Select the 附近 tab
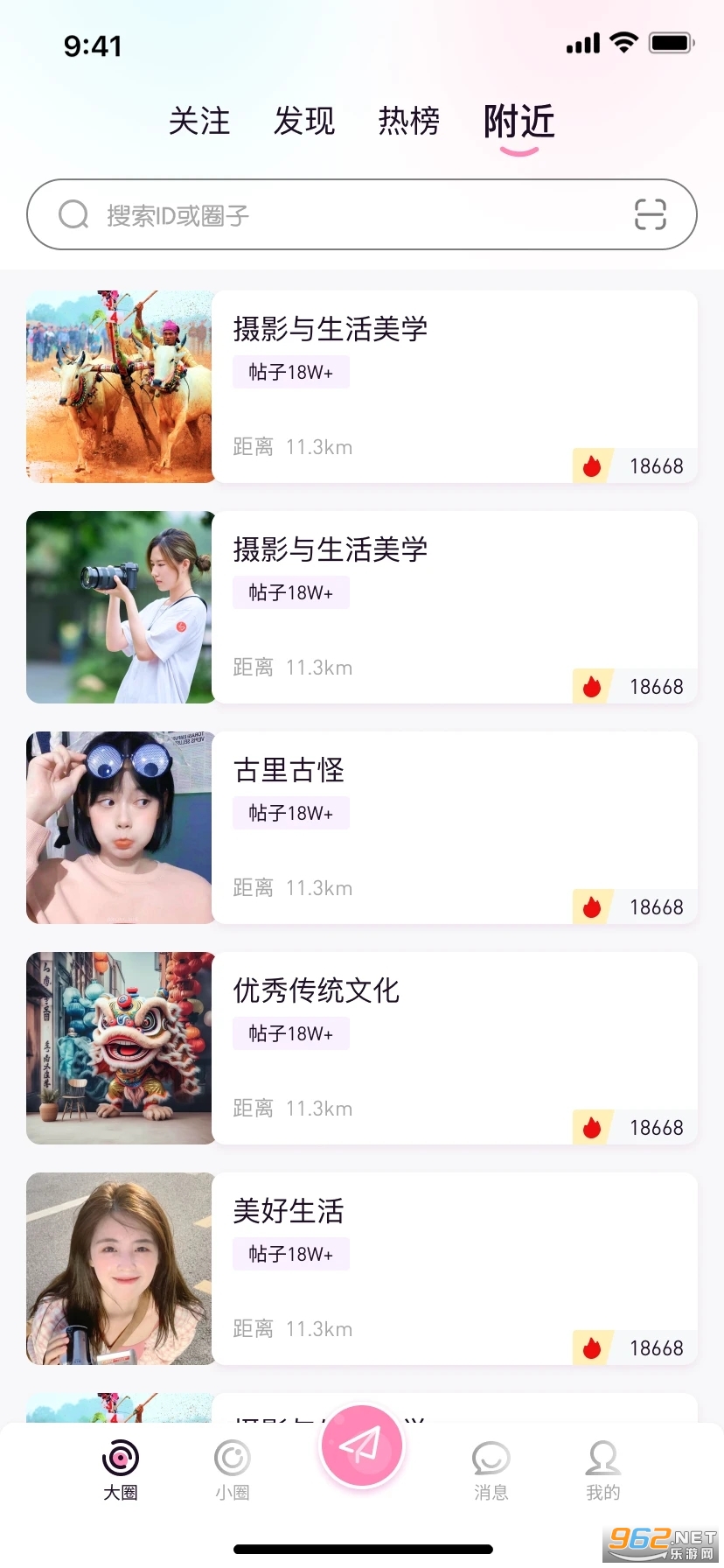The image size is (724, 1568). click(x=519, y=121)
